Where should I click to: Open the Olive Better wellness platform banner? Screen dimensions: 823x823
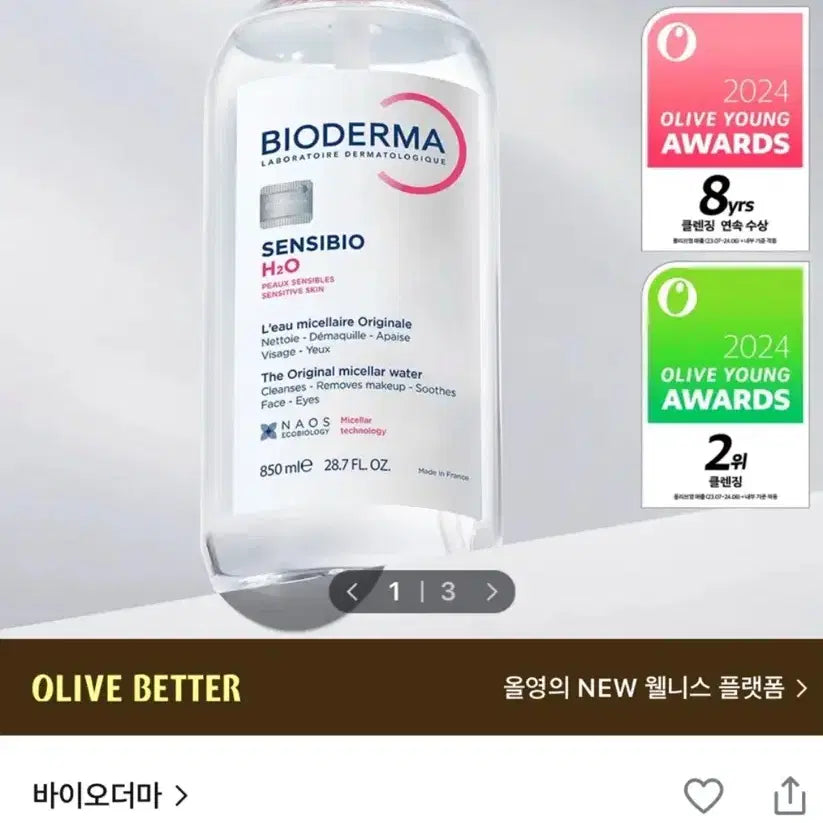(x=411, y=687)
